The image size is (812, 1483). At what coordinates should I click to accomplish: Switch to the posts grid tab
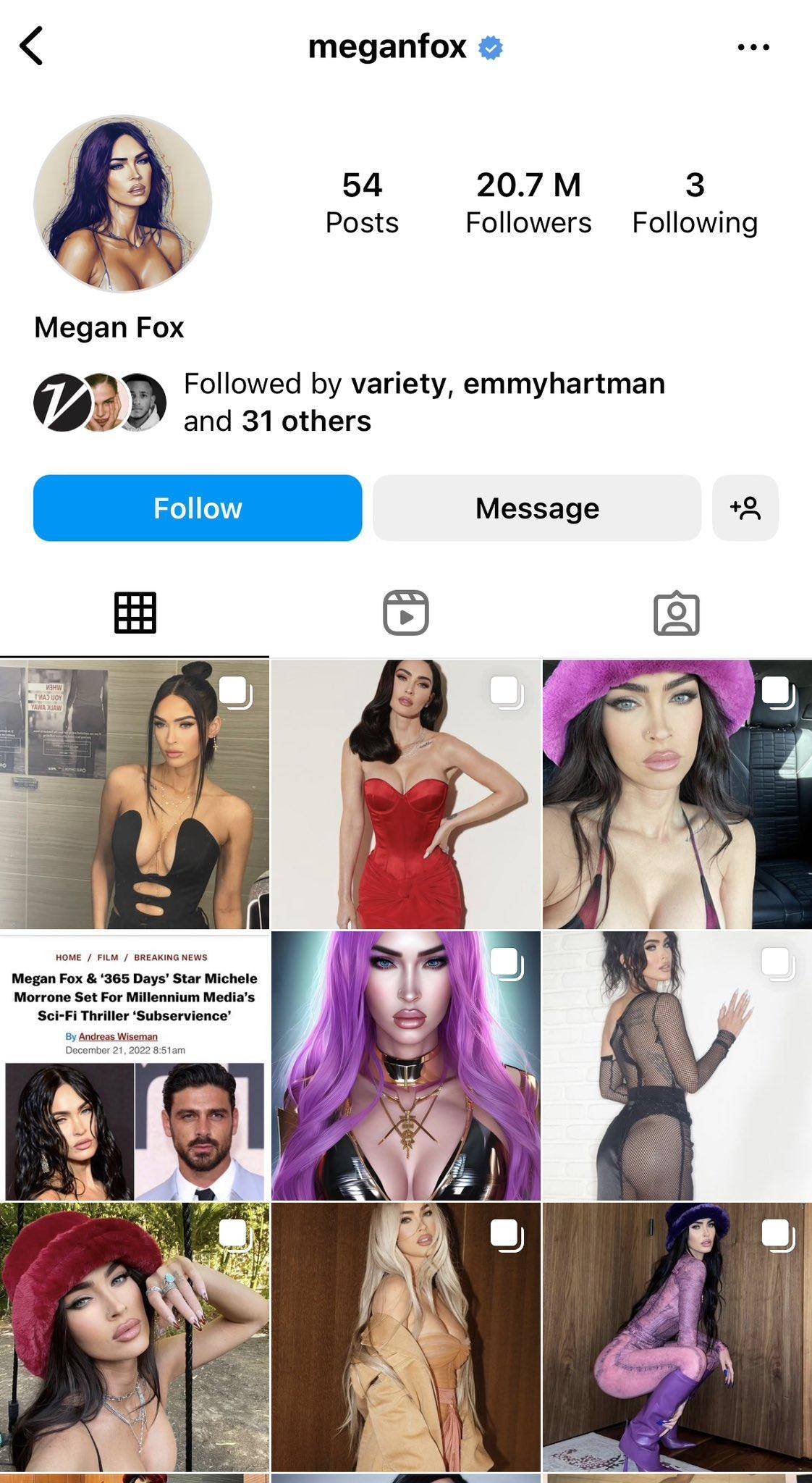135,613
